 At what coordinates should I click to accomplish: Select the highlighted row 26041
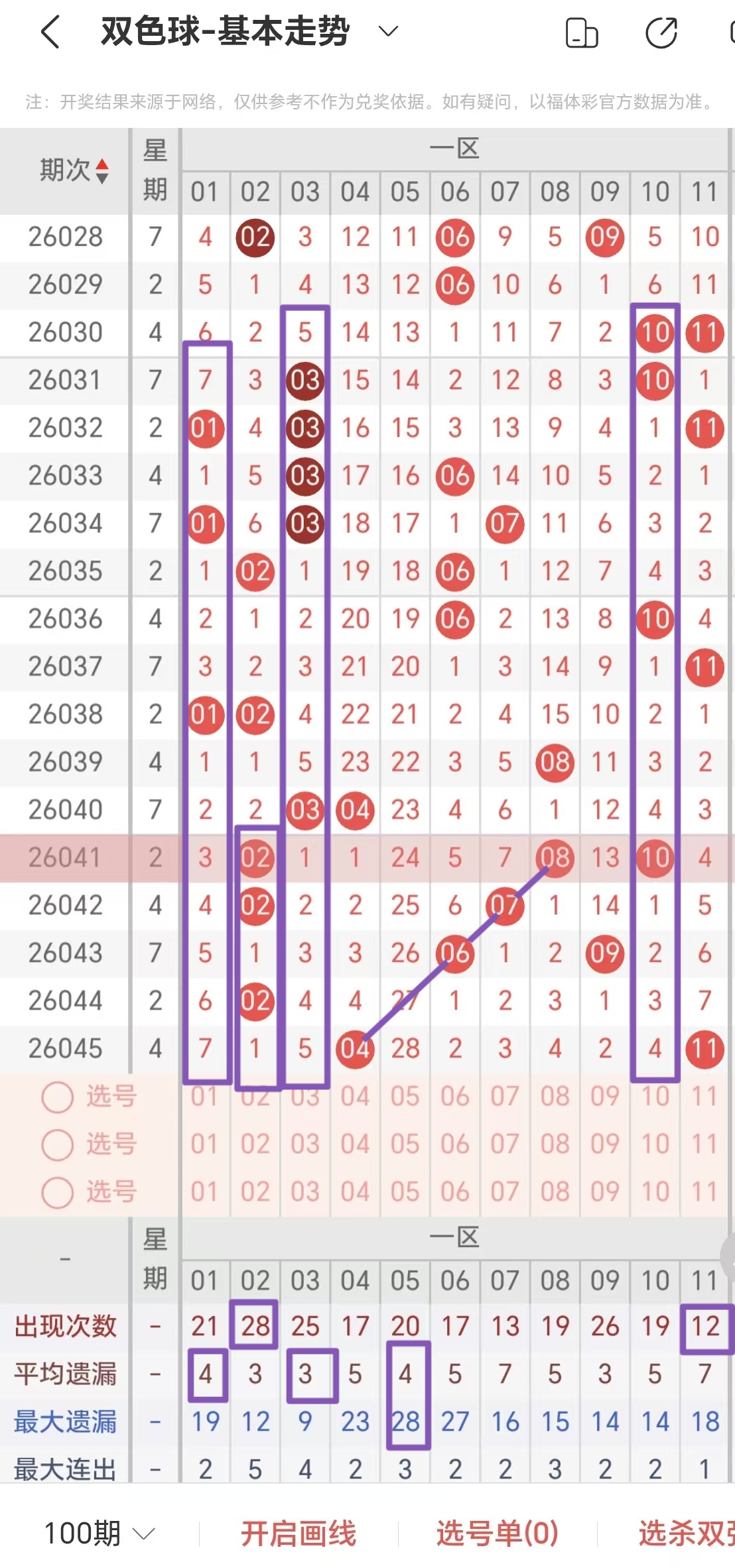64,857
